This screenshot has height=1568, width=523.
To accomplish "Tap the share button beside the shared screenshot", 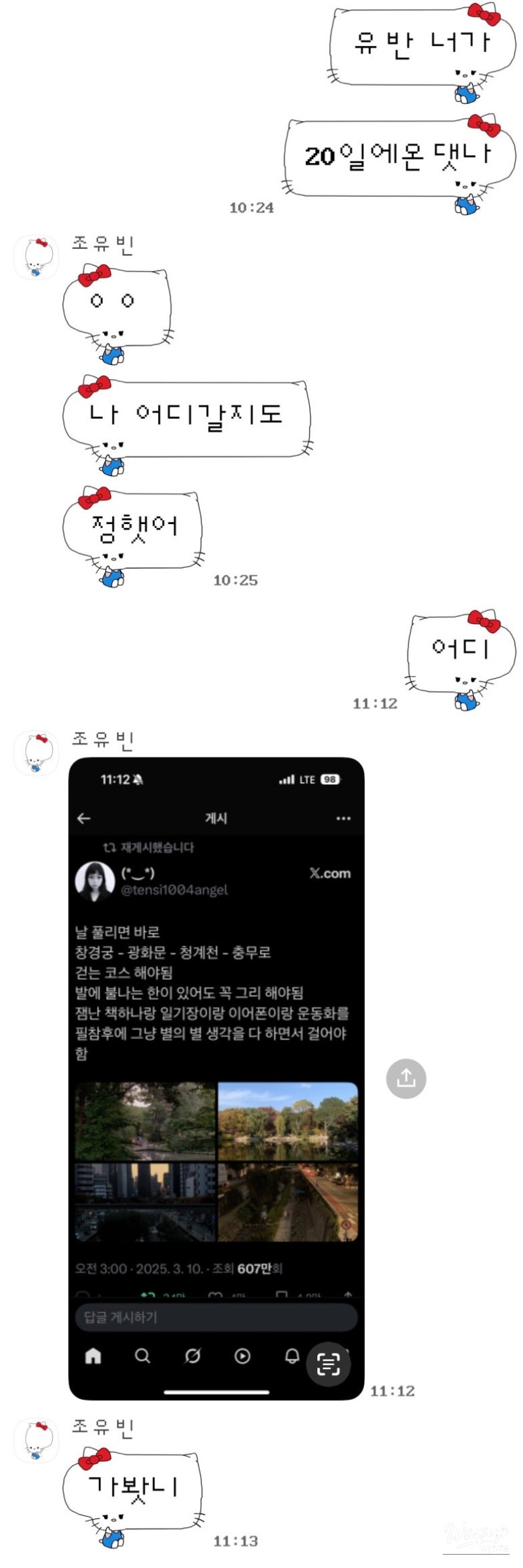I will pyautogui.click(x=406, y=1078).
